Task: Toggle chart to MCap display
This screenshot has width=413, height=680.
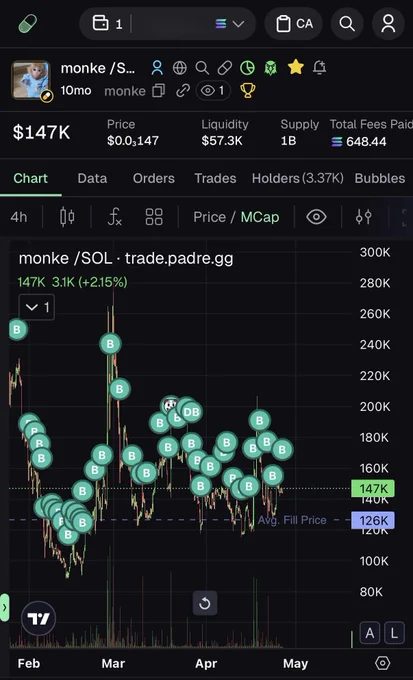Action: point(260,217)
